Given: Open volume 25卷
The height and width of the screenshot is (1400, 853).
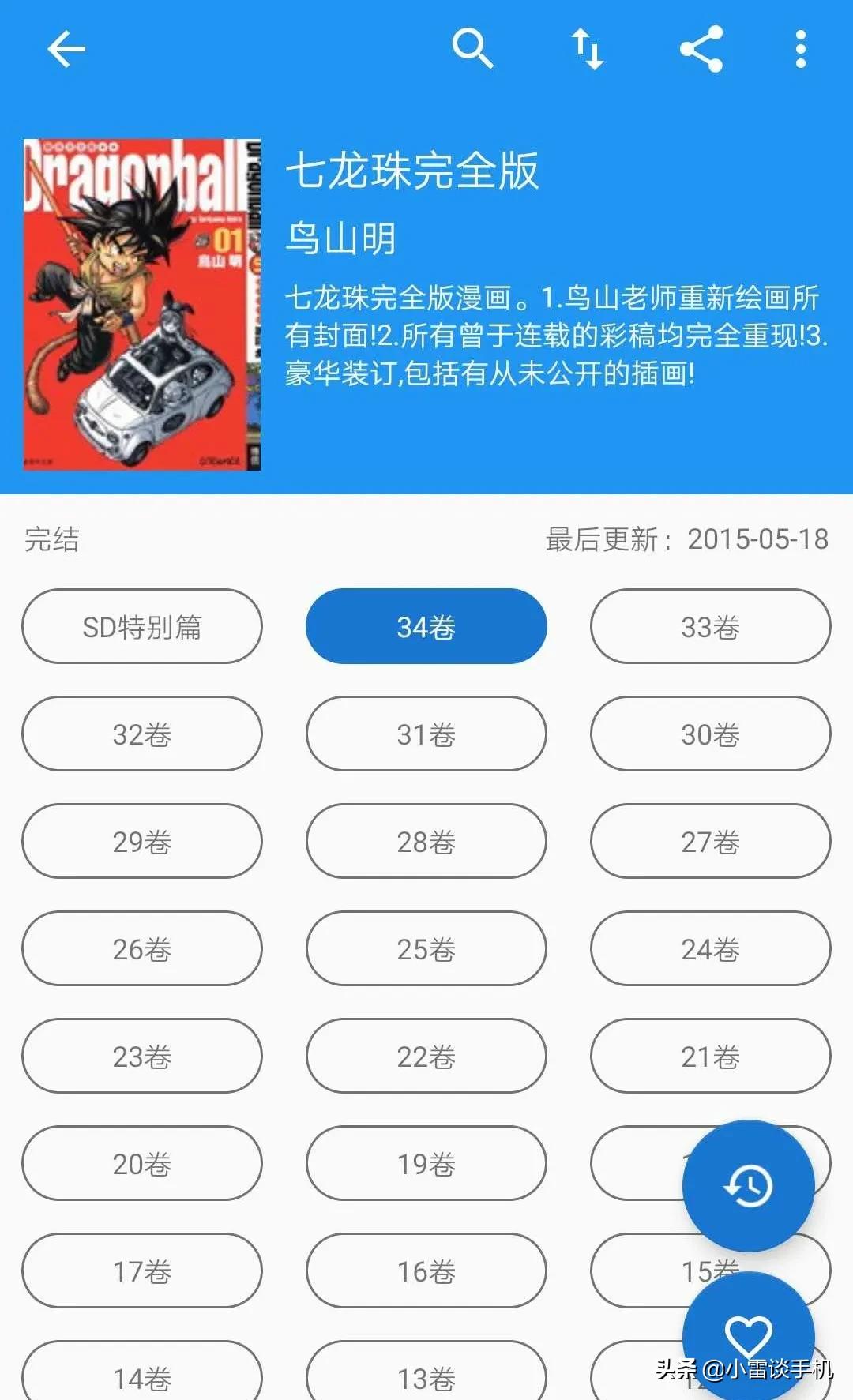Looking at the screenshot, I should coord(426,949).
